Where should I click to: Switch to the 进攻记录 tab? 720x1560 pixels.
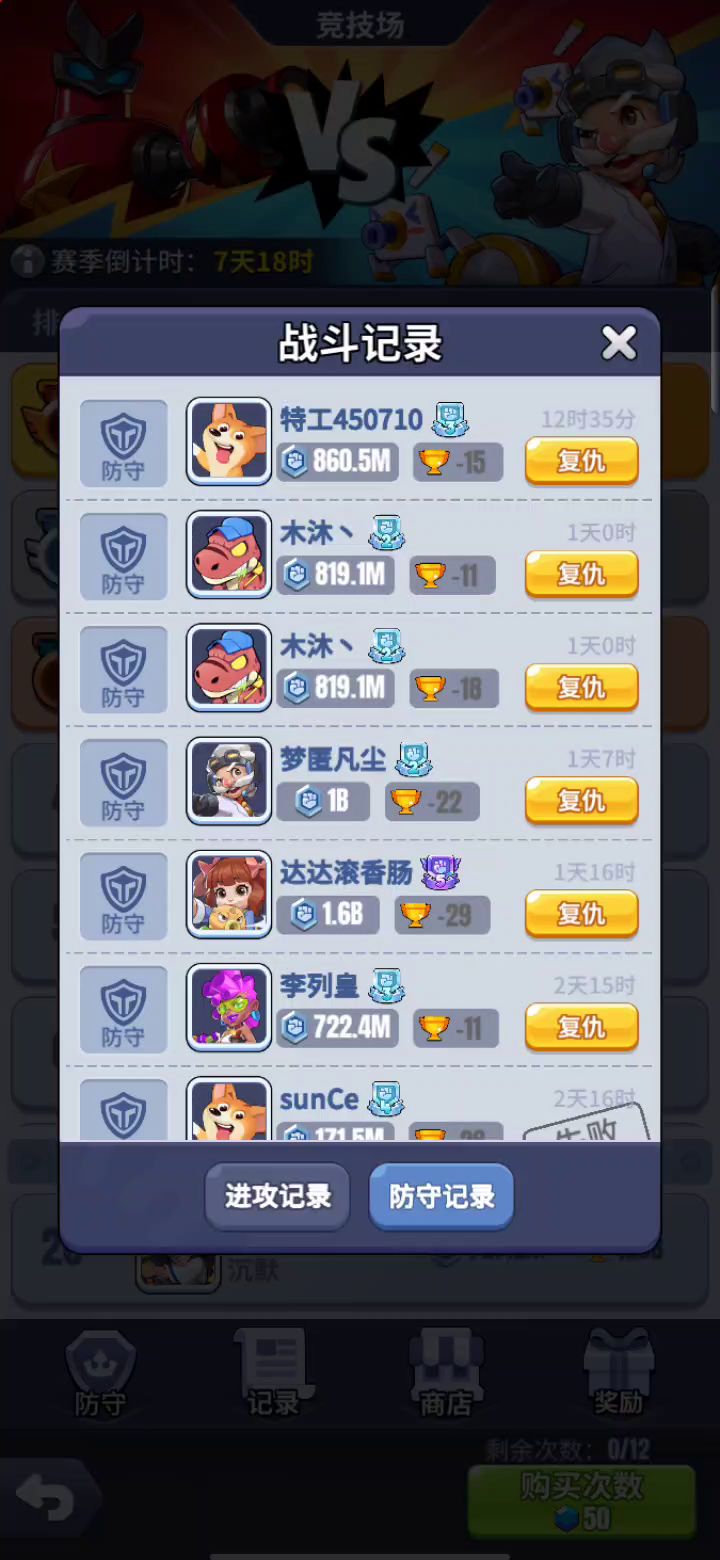tap(277, 1196)
